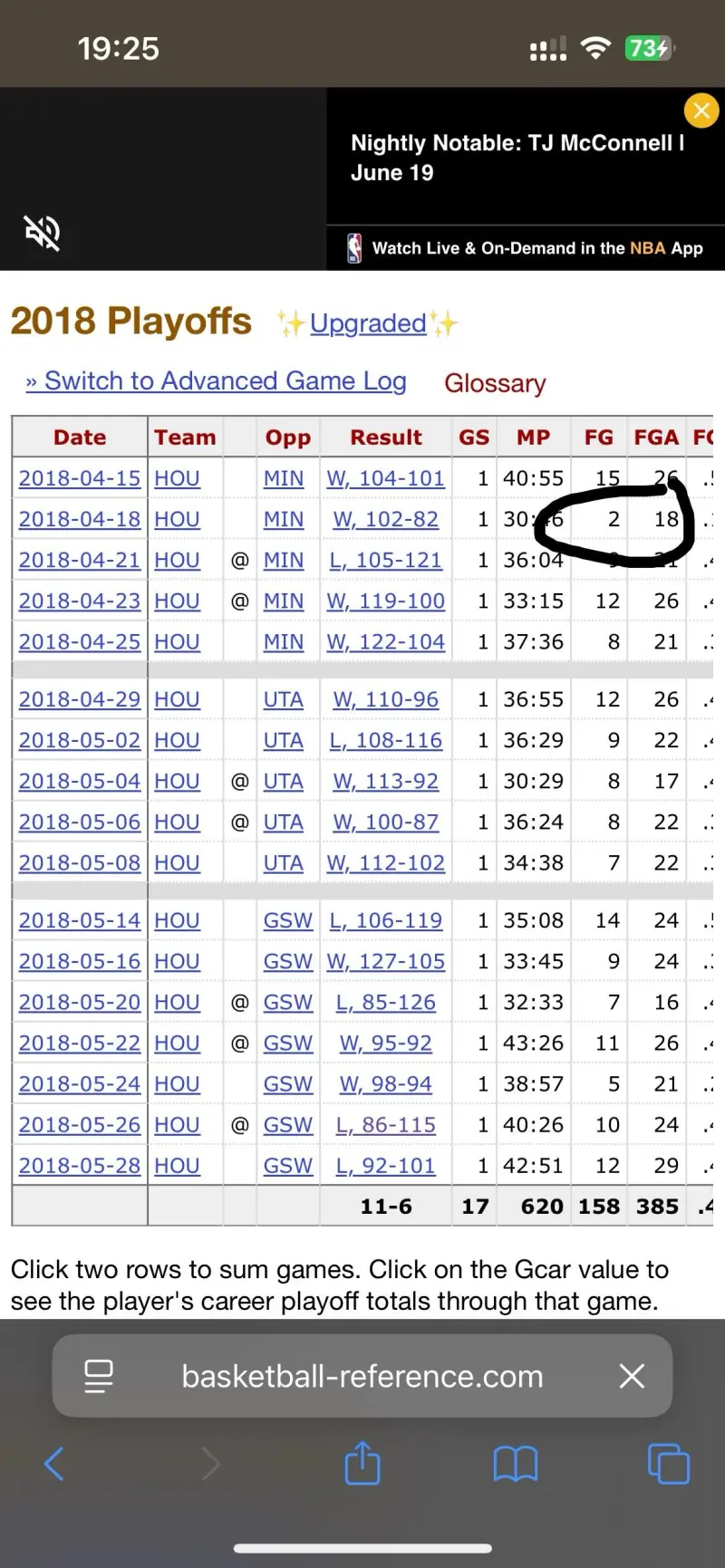Close the floating video ad

click(701, 111)
